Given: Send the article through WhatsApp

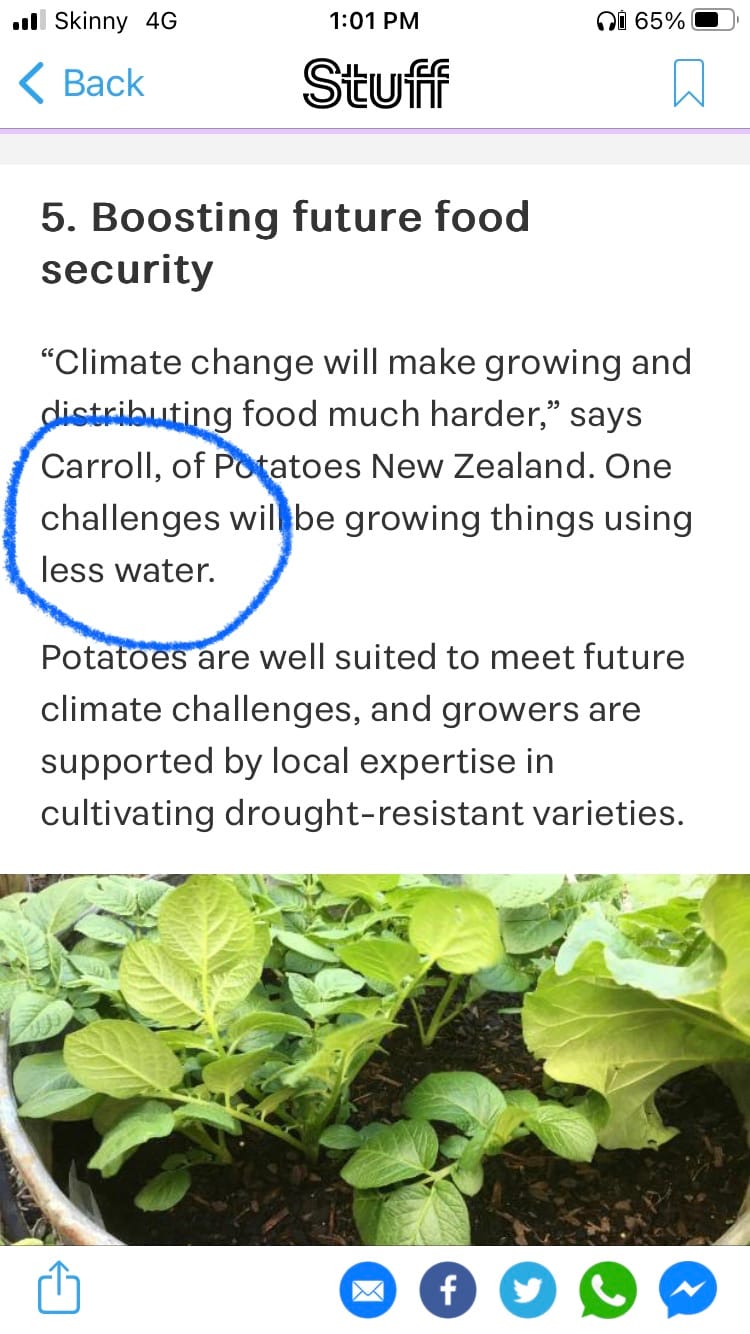Looking at the screenshot, I should (x=608, y=1291).
